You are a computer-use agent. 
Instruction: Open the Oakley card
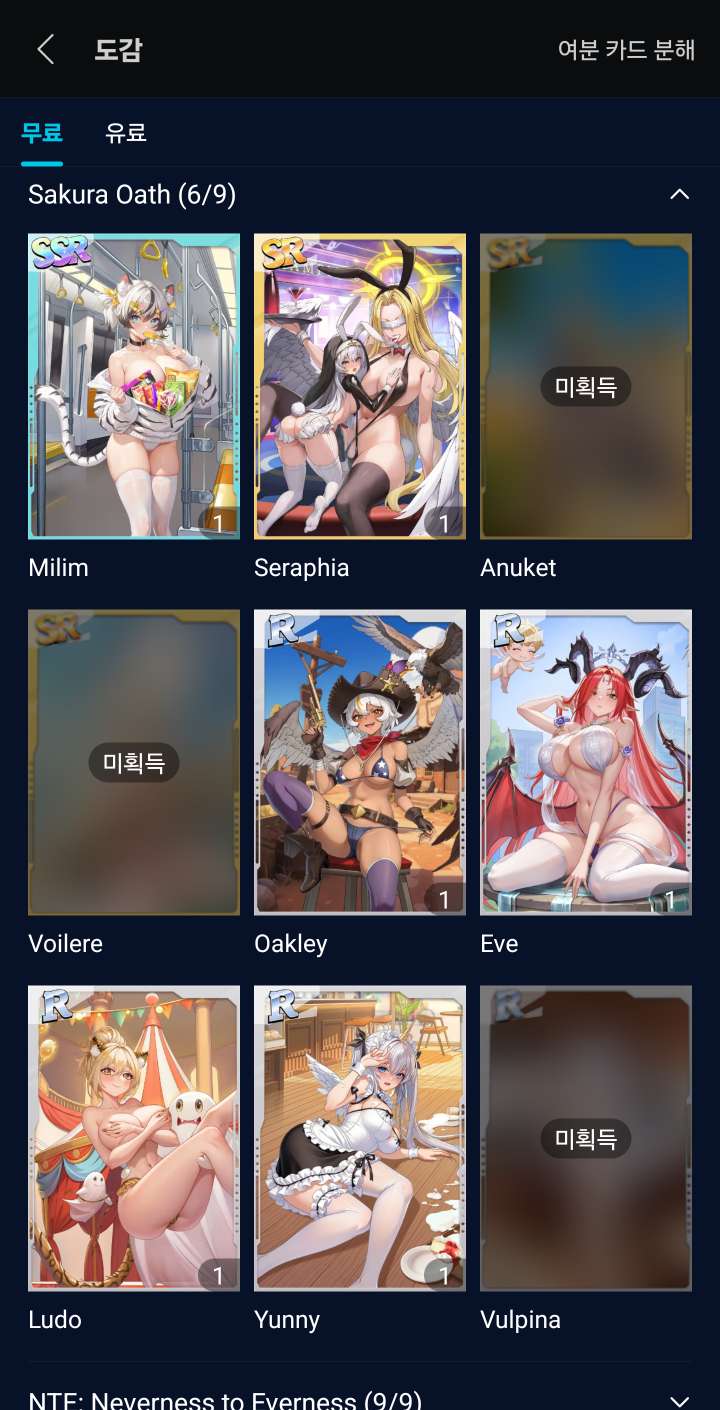(x=360, y=762)
